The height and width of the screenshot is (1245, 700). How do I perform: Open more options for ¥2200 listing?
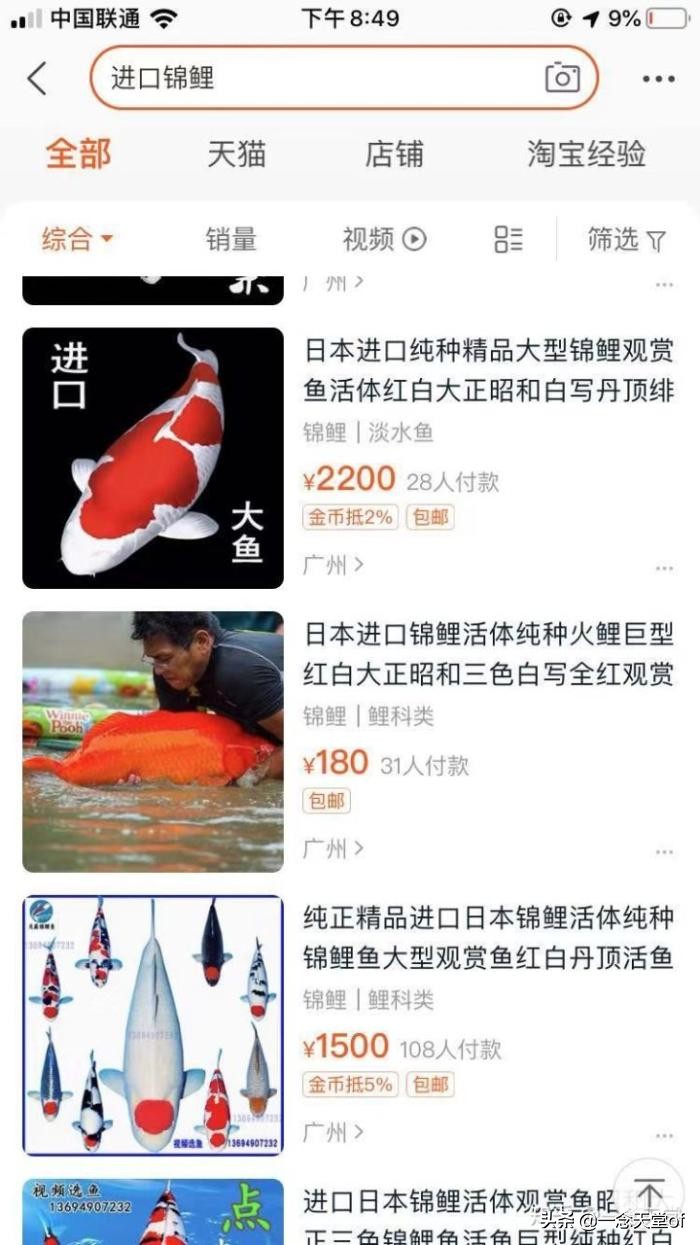664,568
